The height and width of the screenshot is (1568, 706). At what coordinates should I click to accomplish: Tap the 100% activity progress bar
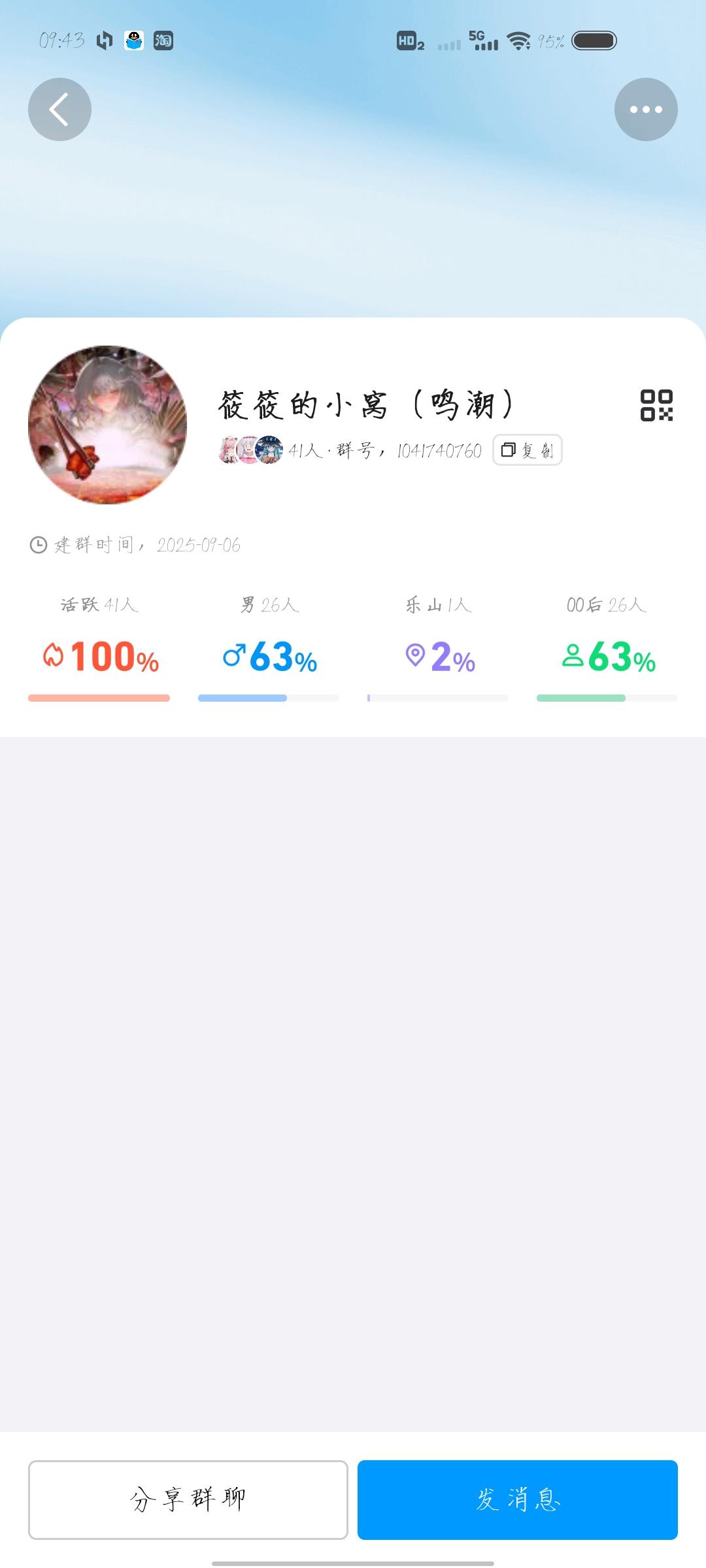click(99, 698)
